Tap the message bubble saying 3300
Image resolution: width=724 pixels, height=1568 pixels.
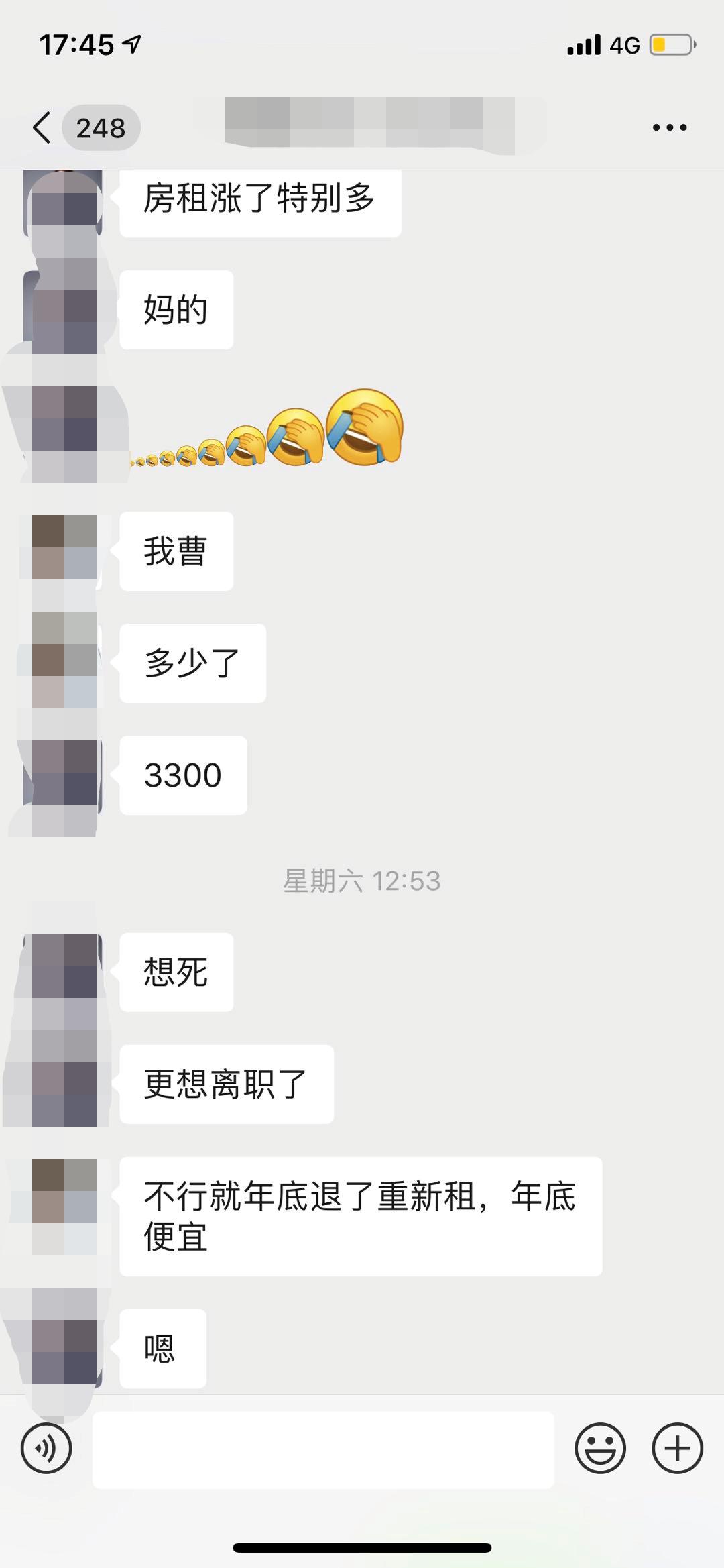point(182,775)
